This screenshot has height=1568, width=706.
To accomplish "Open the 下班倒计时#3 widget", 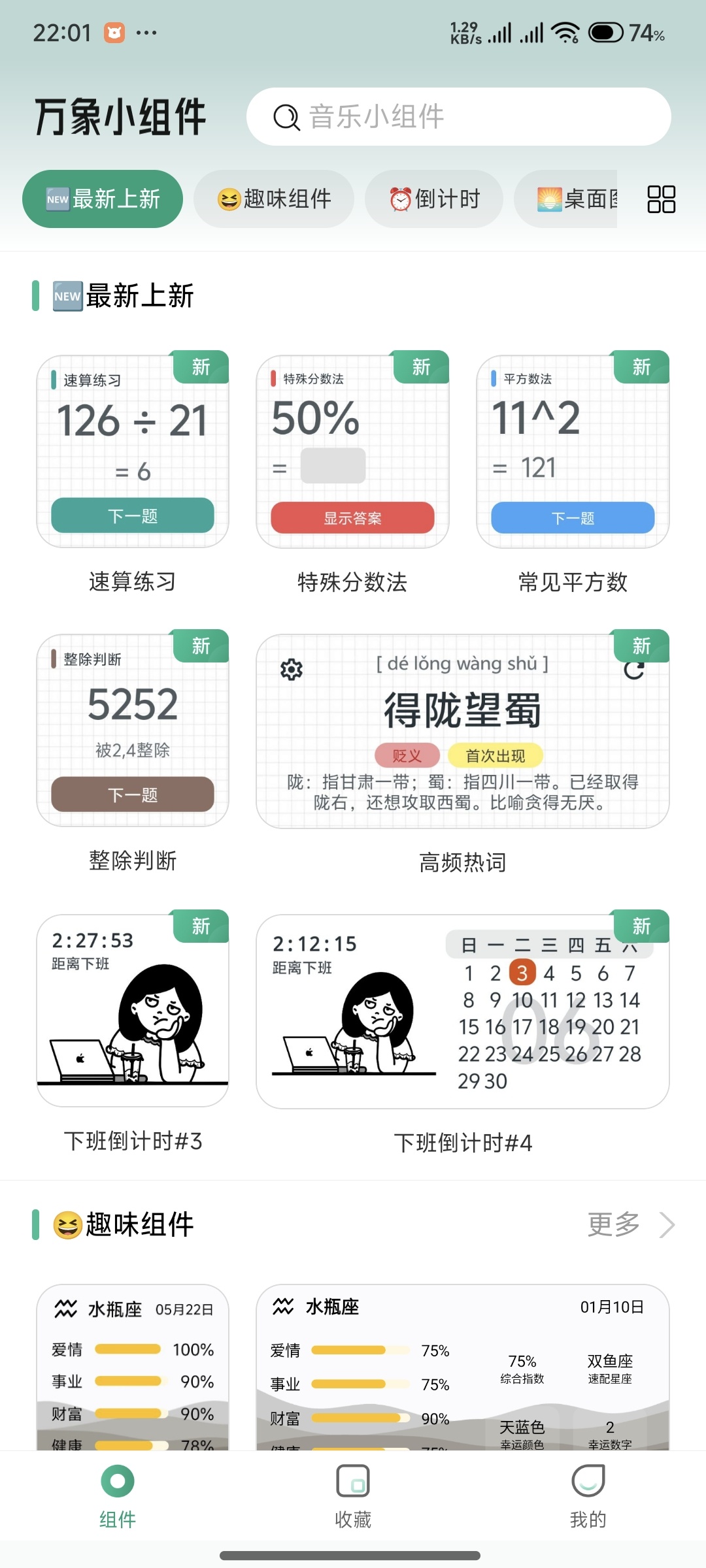I will [133, 1010].
